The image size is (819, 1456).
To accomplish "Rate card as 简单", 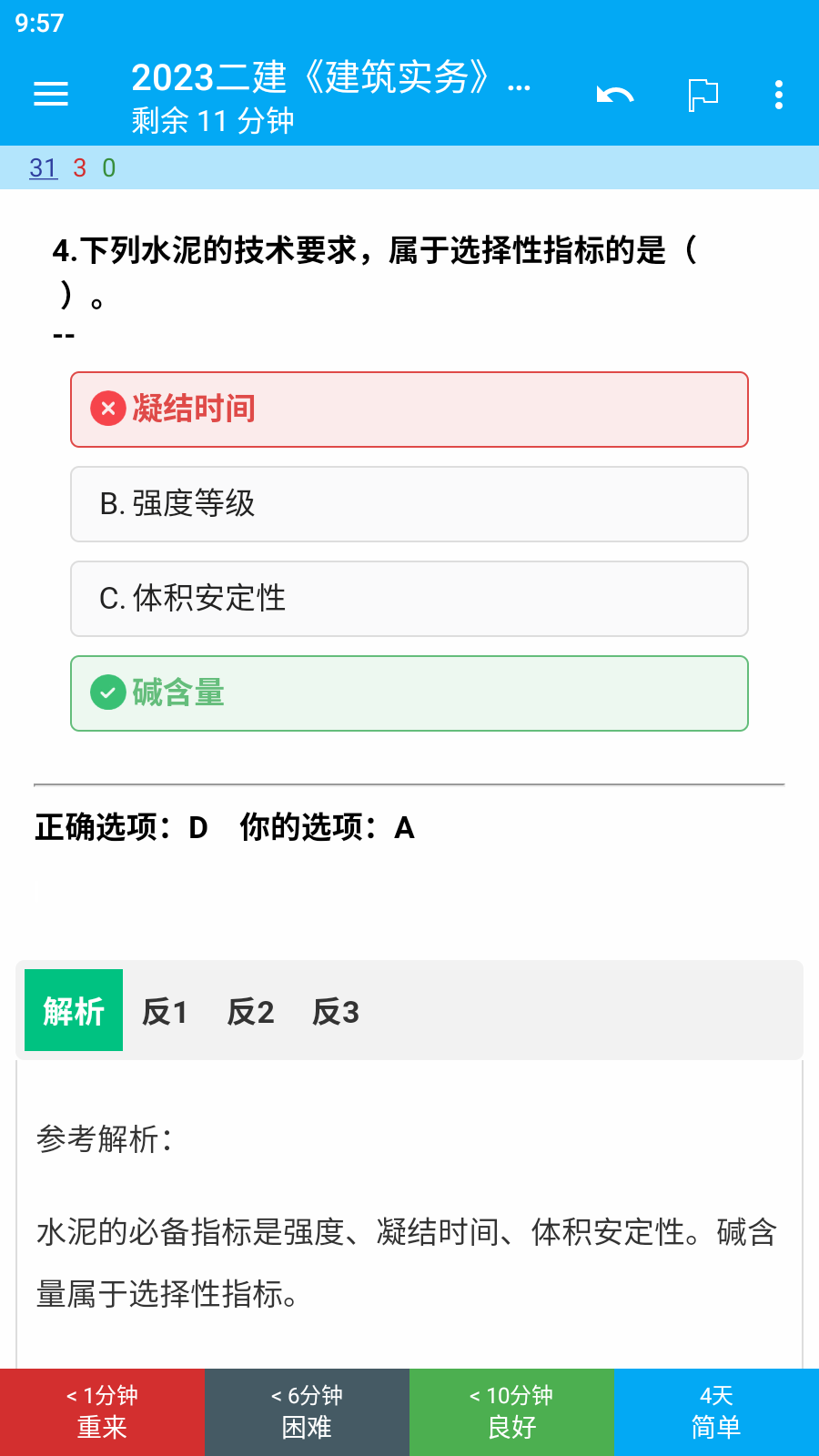I will [716, 1412].
